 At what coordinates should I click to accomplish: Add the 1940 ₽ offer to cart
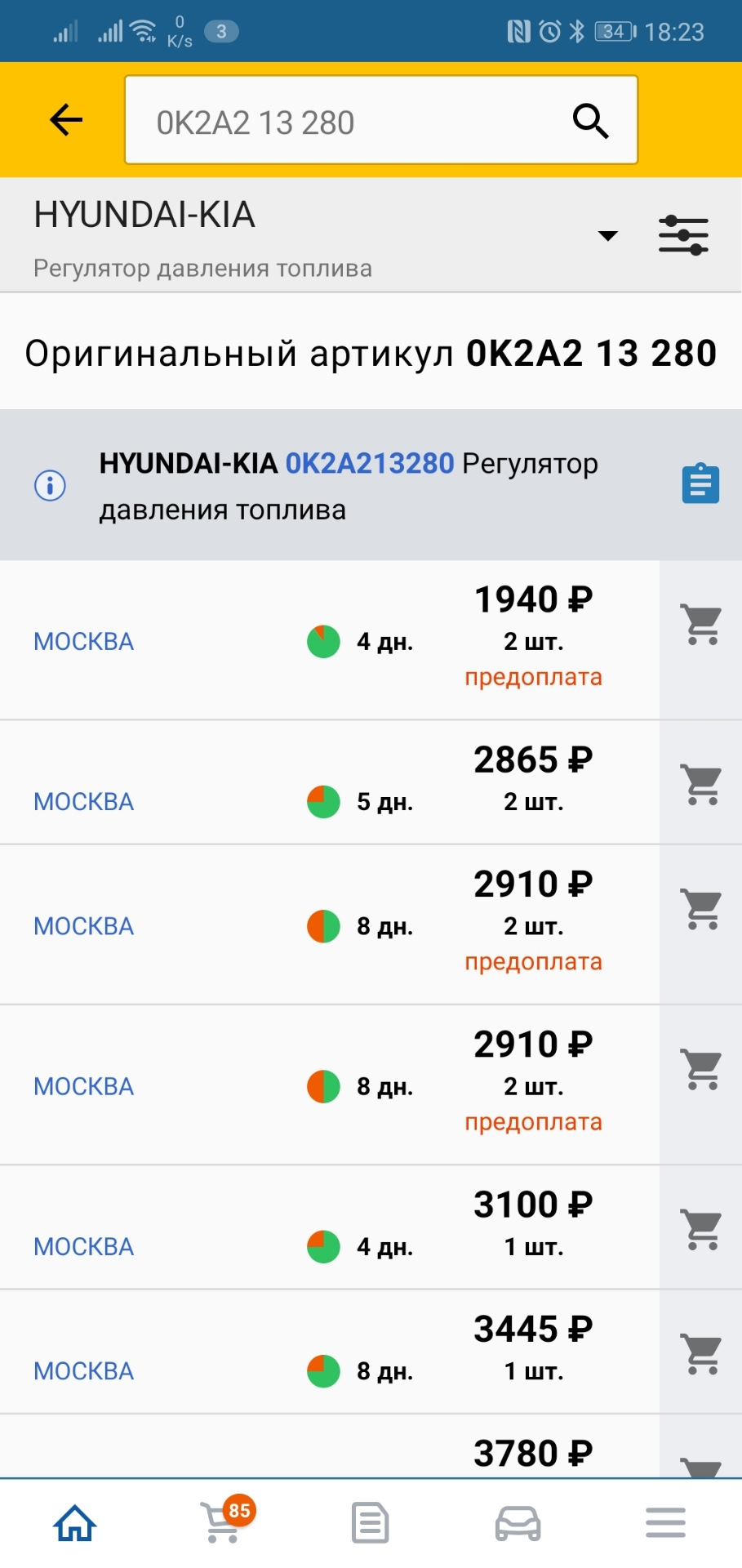pyautogui.click(x=700, y=624)
